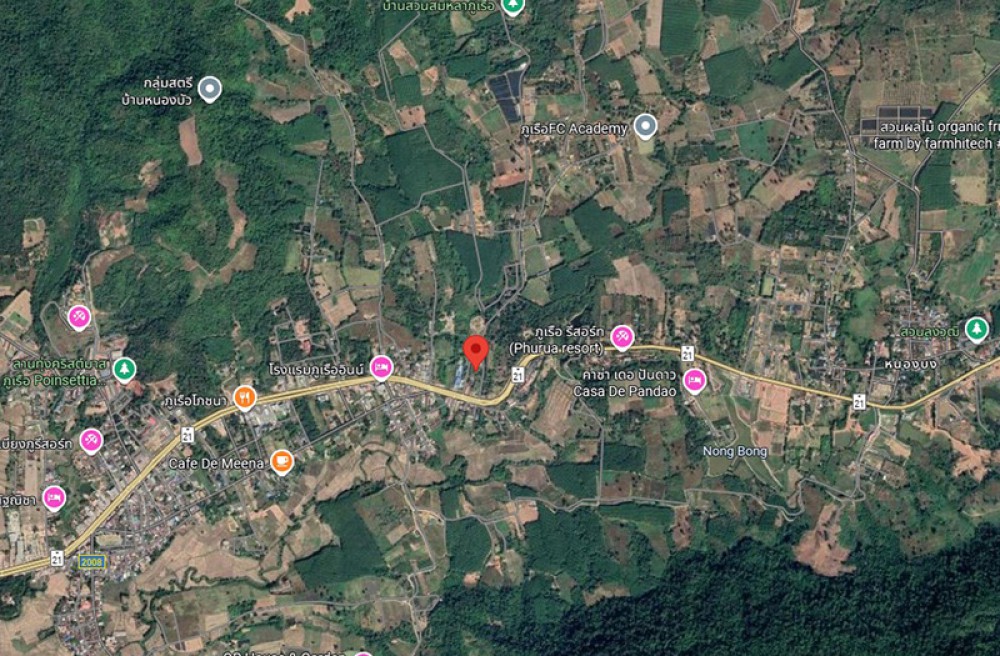
Task: Select the ภูเรือFC Academy place marker
Action: (646, 127)
